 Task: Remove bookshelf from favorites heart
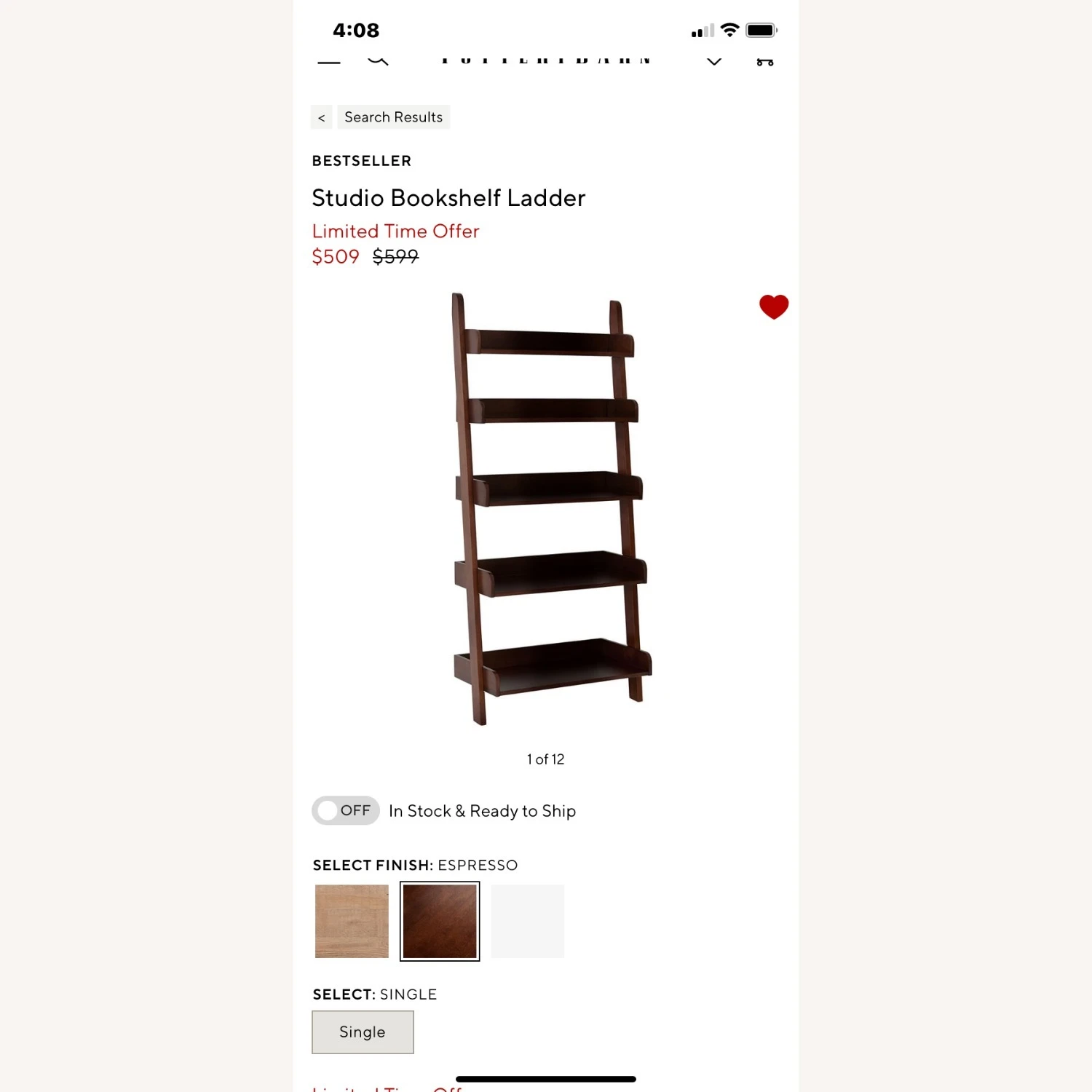pos(773,306)
